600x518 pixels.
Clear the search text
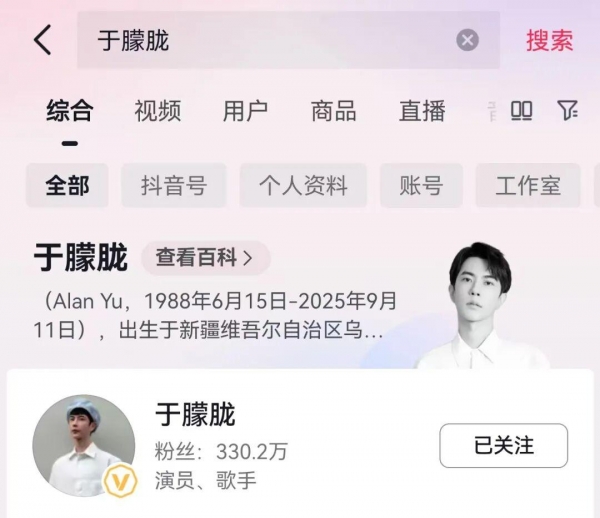467,40
